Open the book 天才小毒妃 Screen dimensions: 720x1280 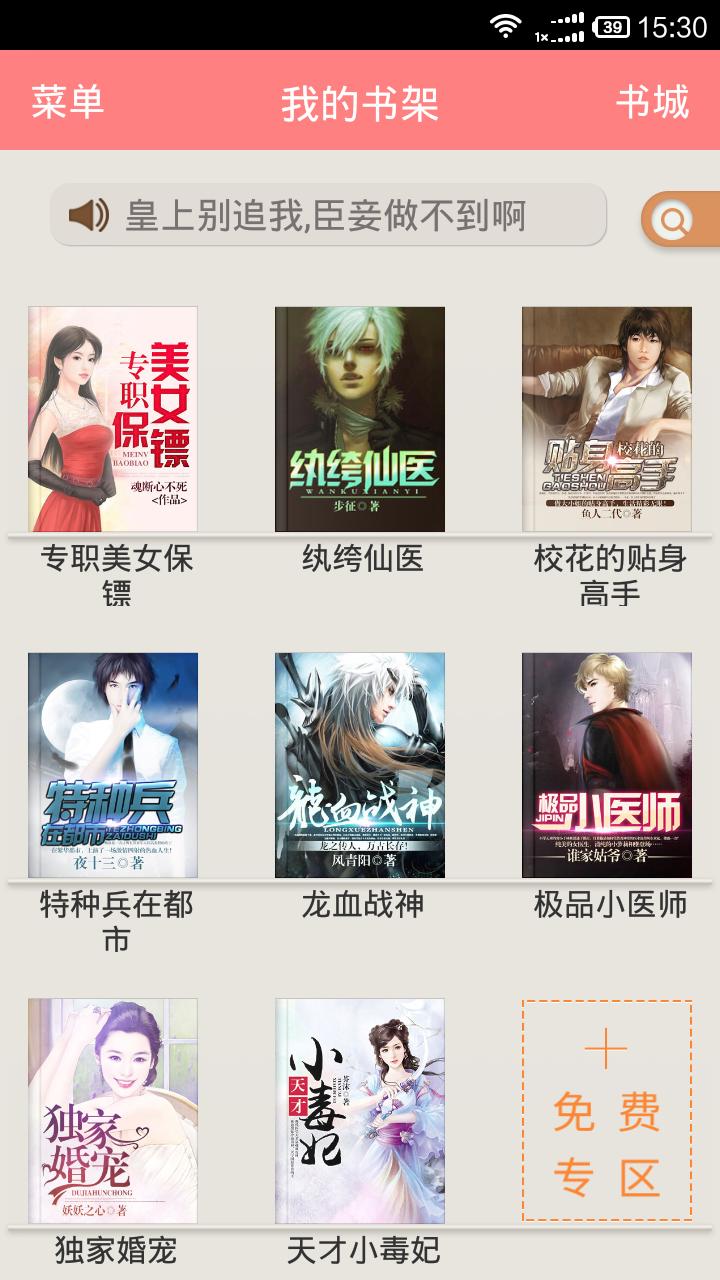point(360,1110)
